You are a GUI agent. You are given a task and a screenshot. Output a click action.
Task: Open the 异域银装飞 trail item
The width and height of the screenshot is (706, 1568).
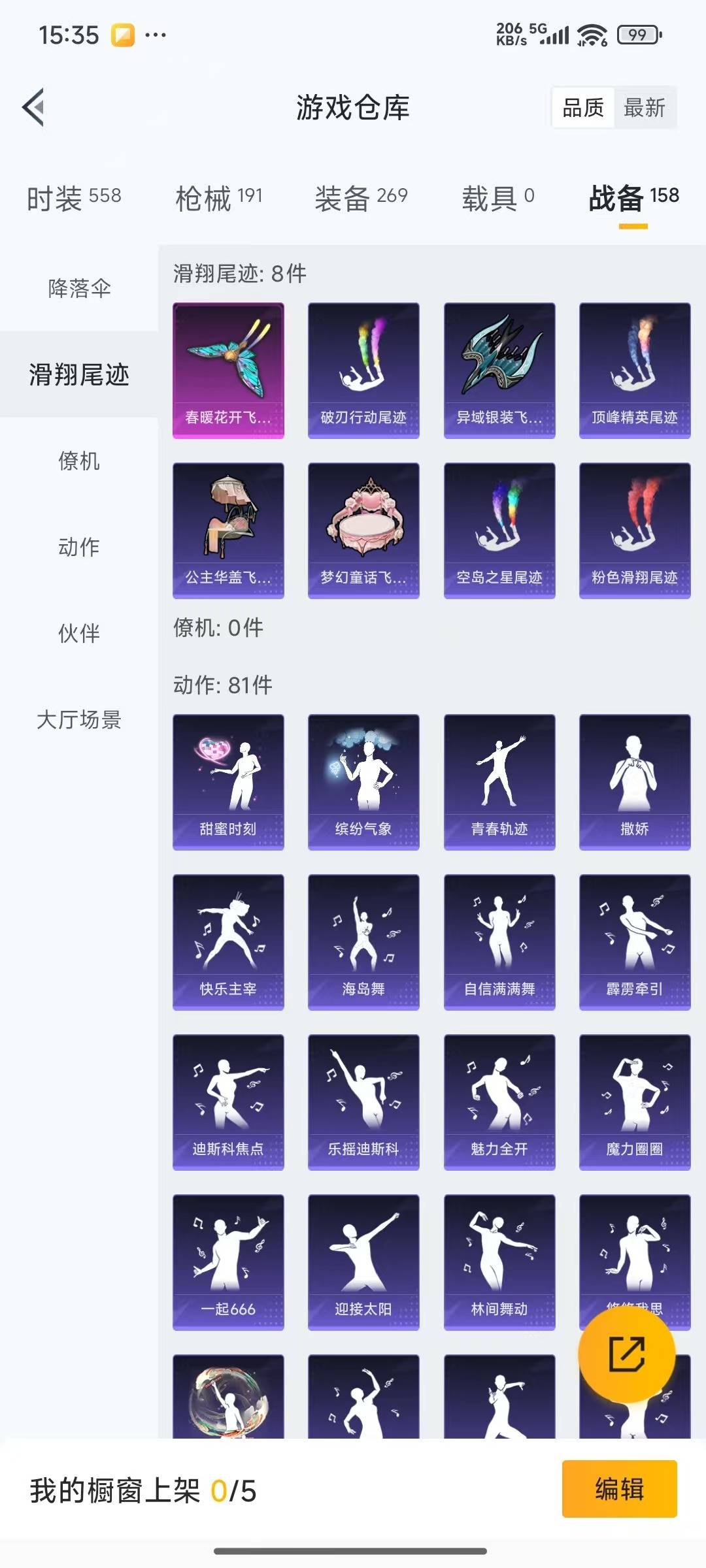499,369
